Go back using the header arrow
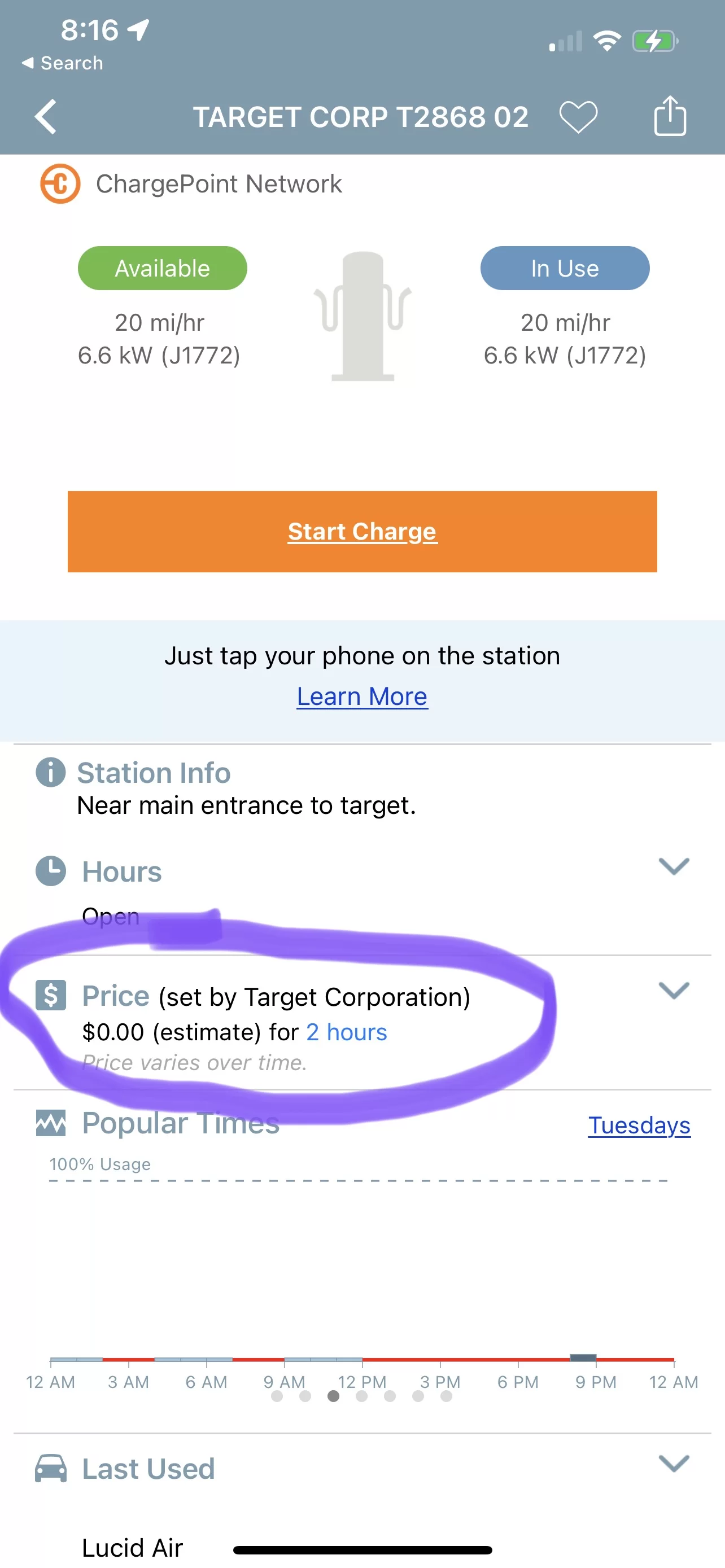 pyautogui.click(x=46, y=116)
